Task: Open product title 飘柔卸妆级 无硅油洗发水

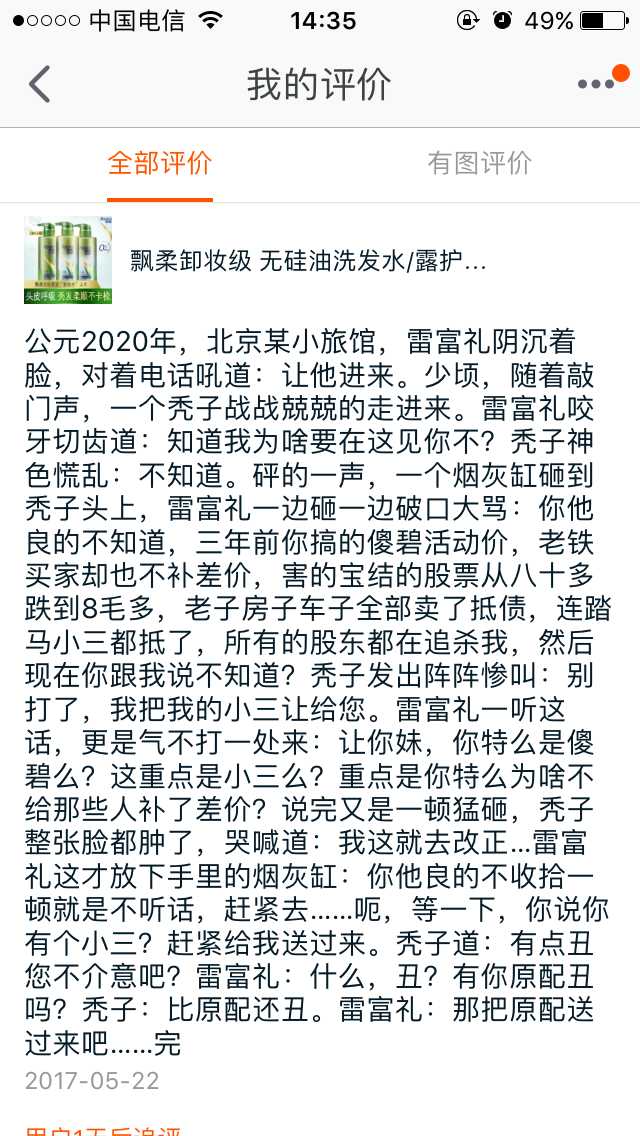Action: coord(308,262)
